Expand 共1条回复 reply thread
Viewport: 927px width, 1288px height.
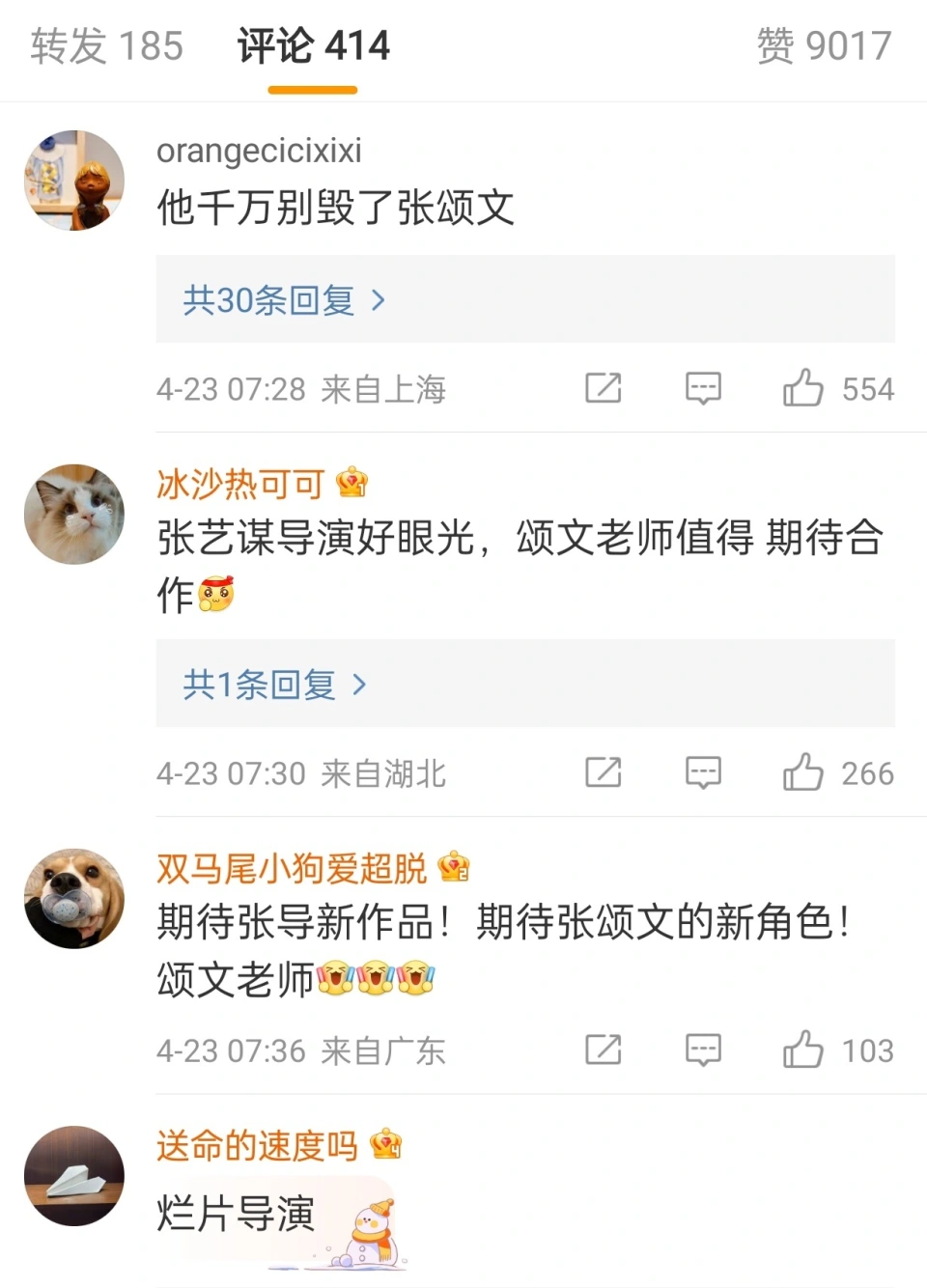(x=274, y=685)
